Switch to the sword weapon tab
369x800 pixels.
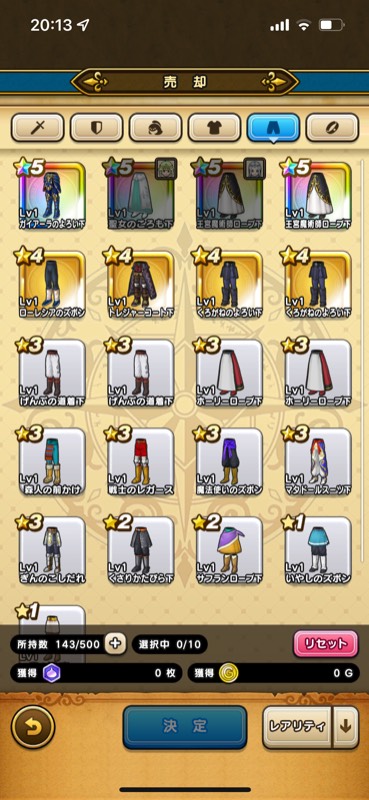pyautogui.click(x=37, y=127)
